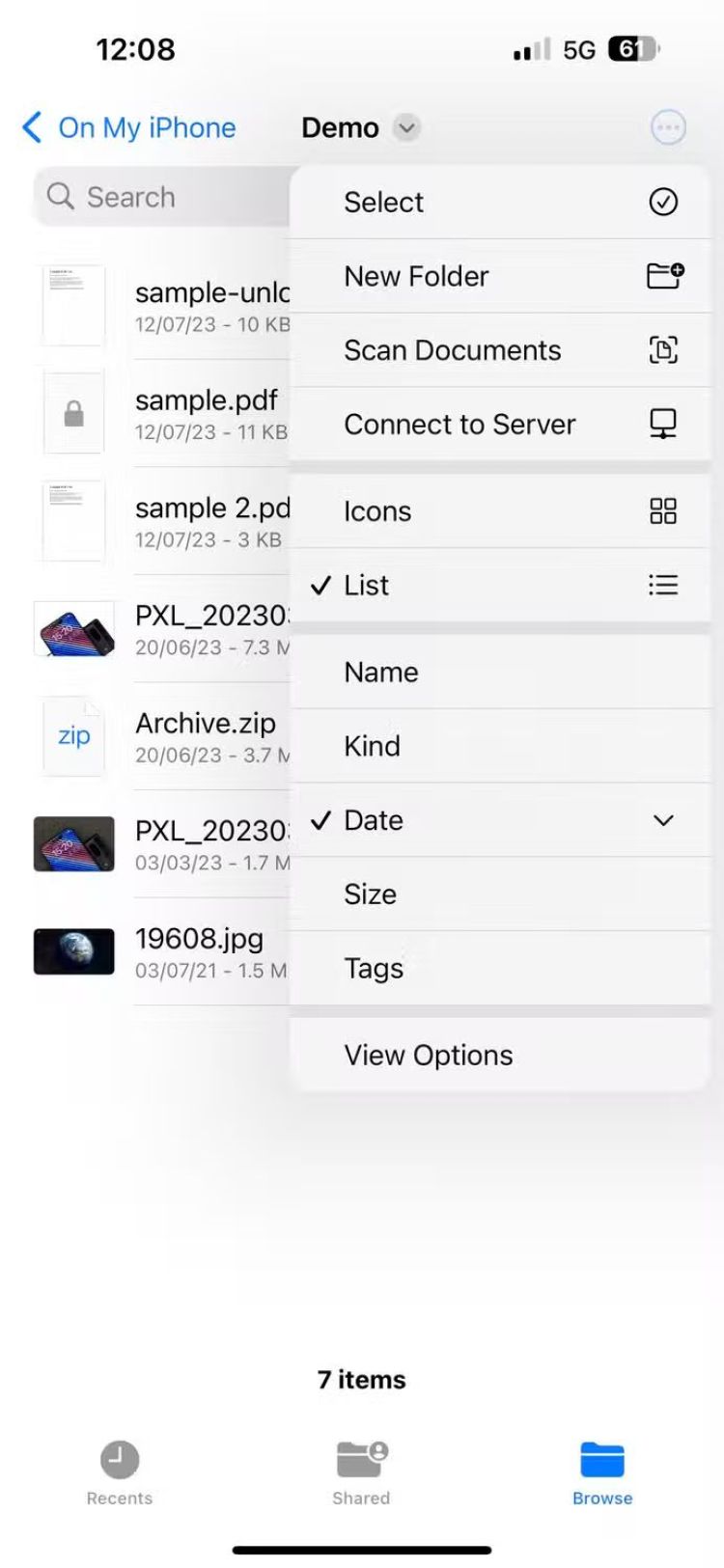This screenshot has height=1568, width=724.
Task: Switch to the Recents tab
Action: [x=120, y=1473]
